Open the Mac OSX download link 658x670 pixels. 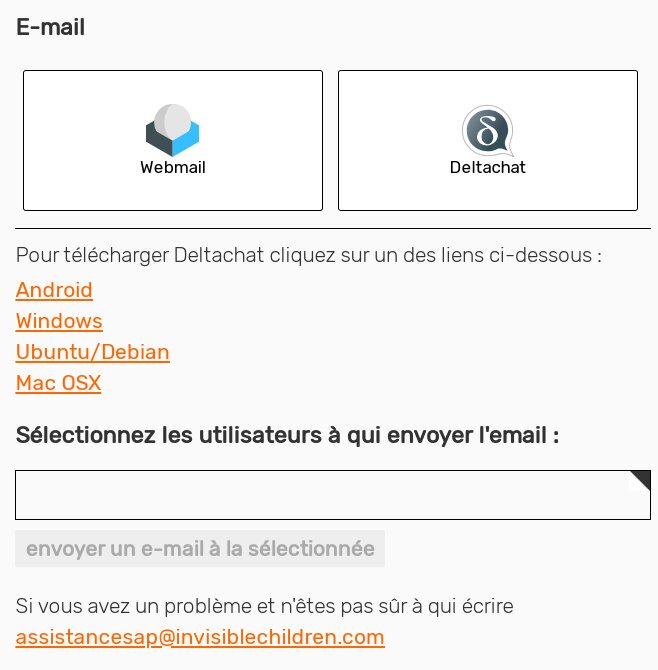coord(58,383)
